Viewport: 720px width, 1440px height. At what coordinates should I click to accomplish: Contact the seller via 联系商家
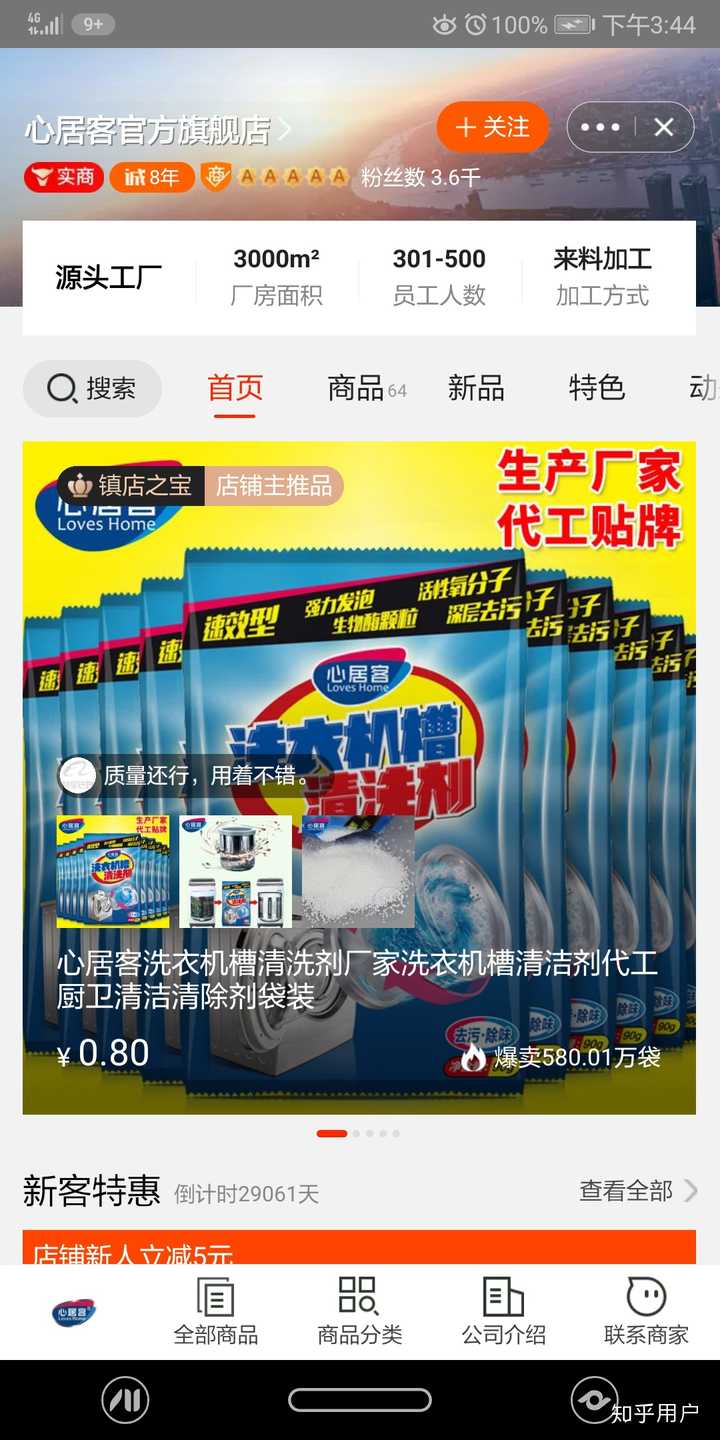point(646,1311)
